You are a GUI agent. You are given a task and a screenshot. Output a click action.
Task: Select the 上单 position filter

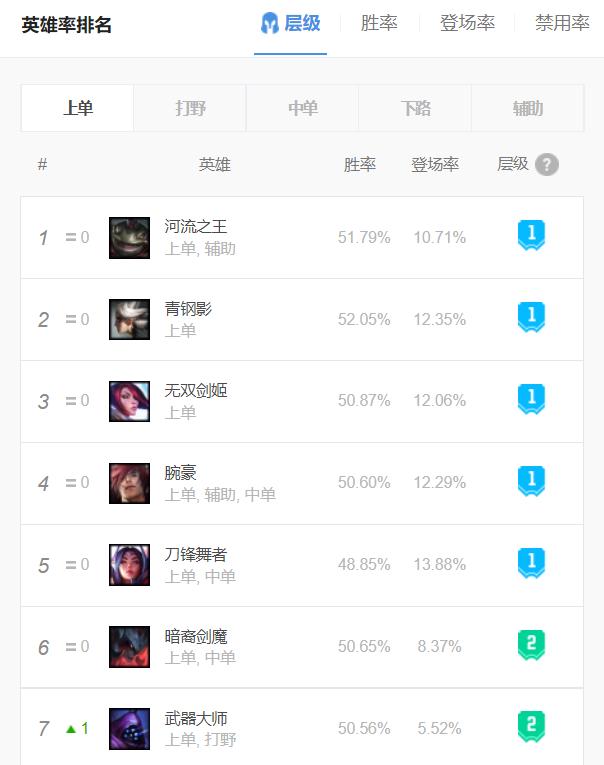78,108
